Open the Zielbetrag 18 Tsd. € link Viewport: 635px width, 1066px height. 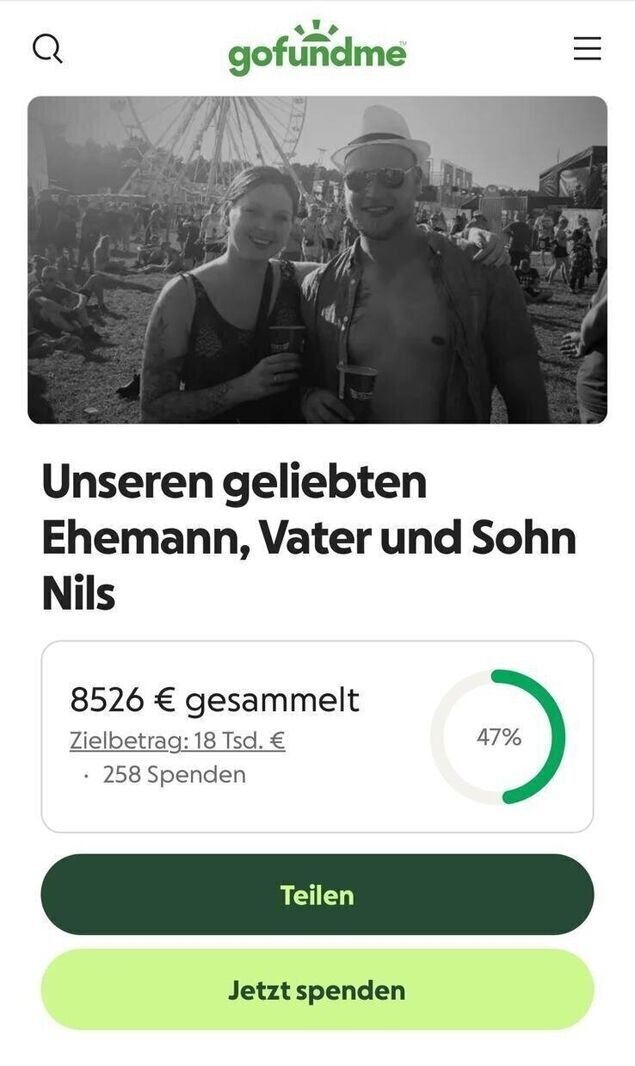tap(177, 741)
